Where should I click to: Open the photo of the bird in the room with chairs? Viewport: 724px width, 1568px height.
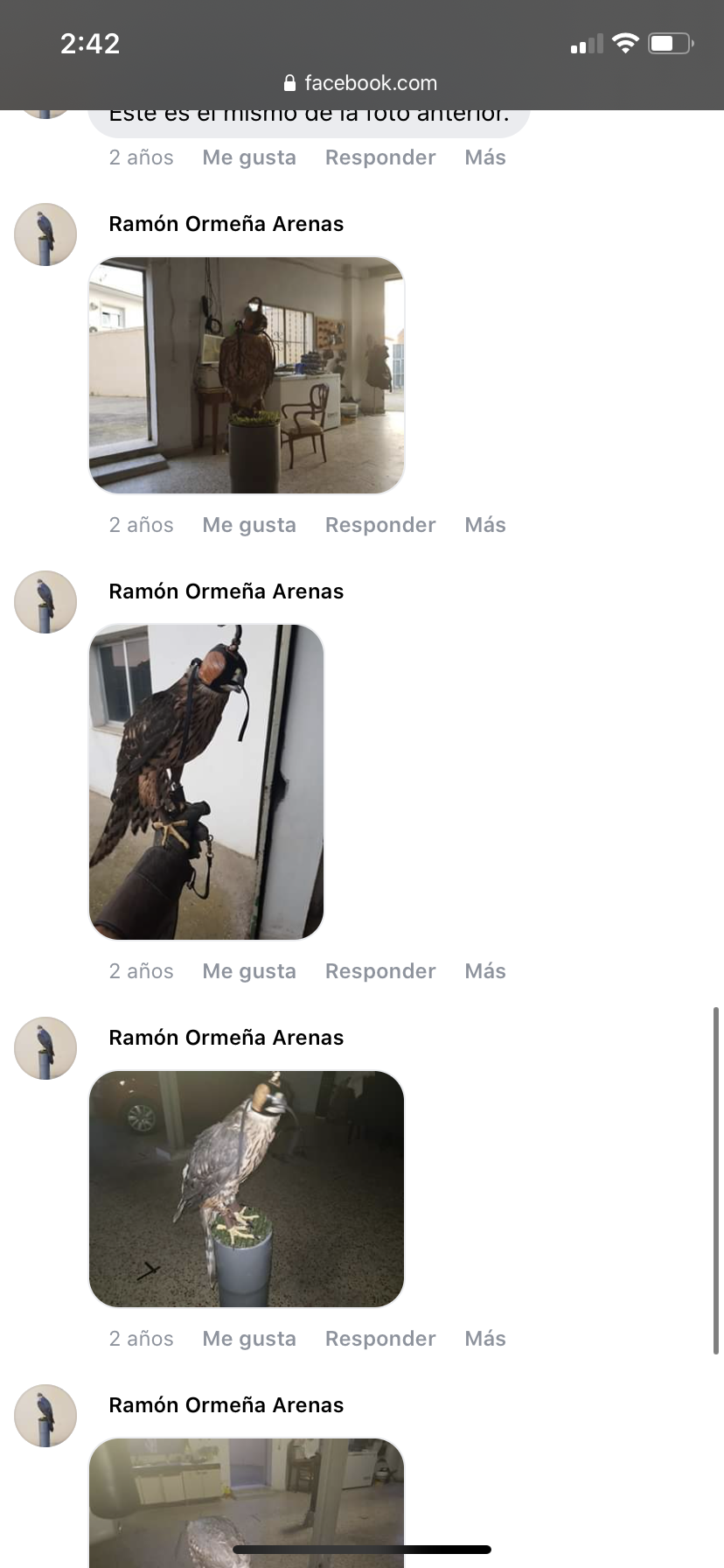pos(247,375)
